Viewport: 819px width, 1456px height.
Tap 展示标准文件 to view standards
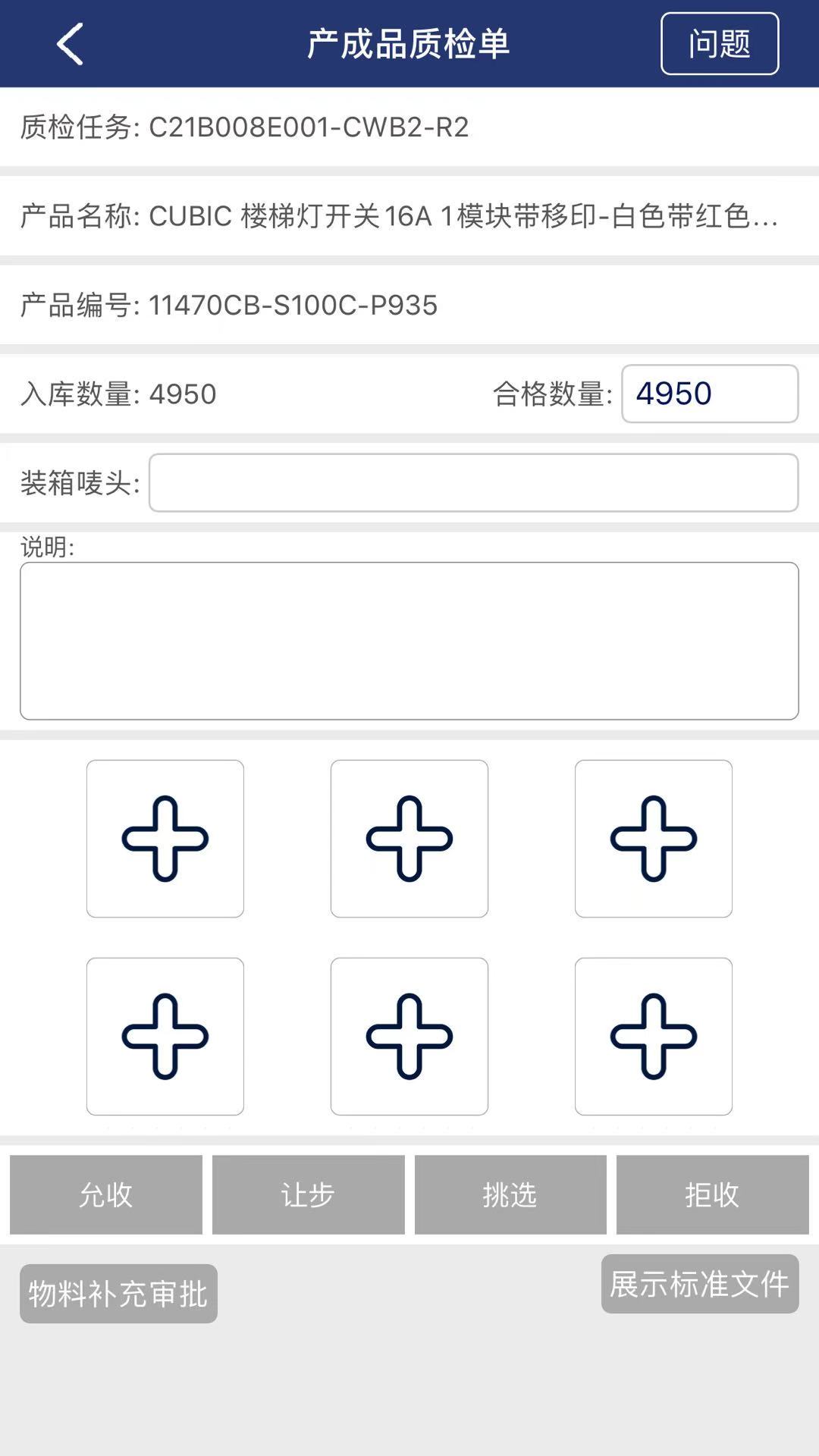click(x=700, y=1284)
